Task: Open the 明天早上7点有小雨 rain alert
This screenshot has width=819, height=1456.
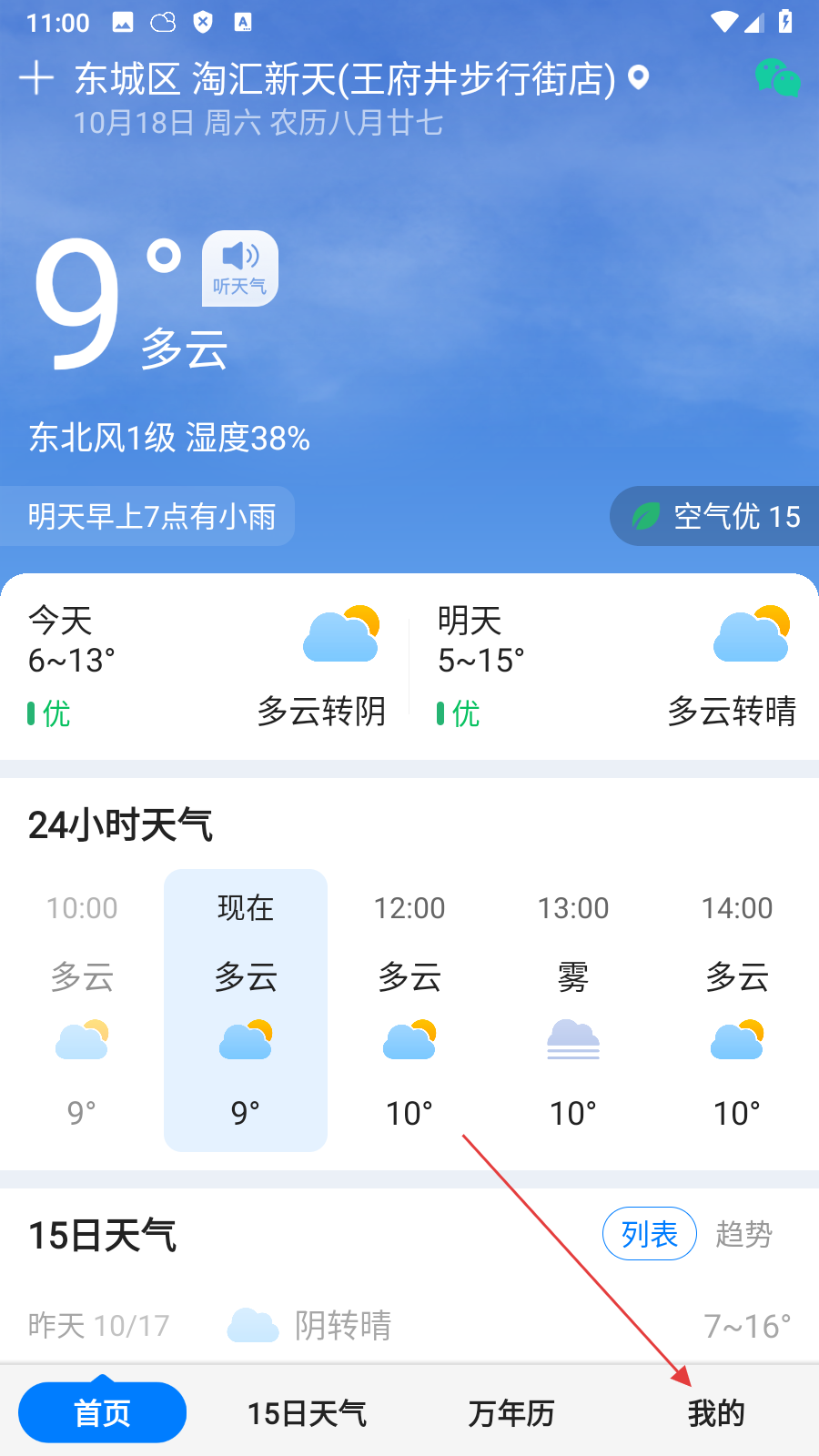Action: pos(151,516)
